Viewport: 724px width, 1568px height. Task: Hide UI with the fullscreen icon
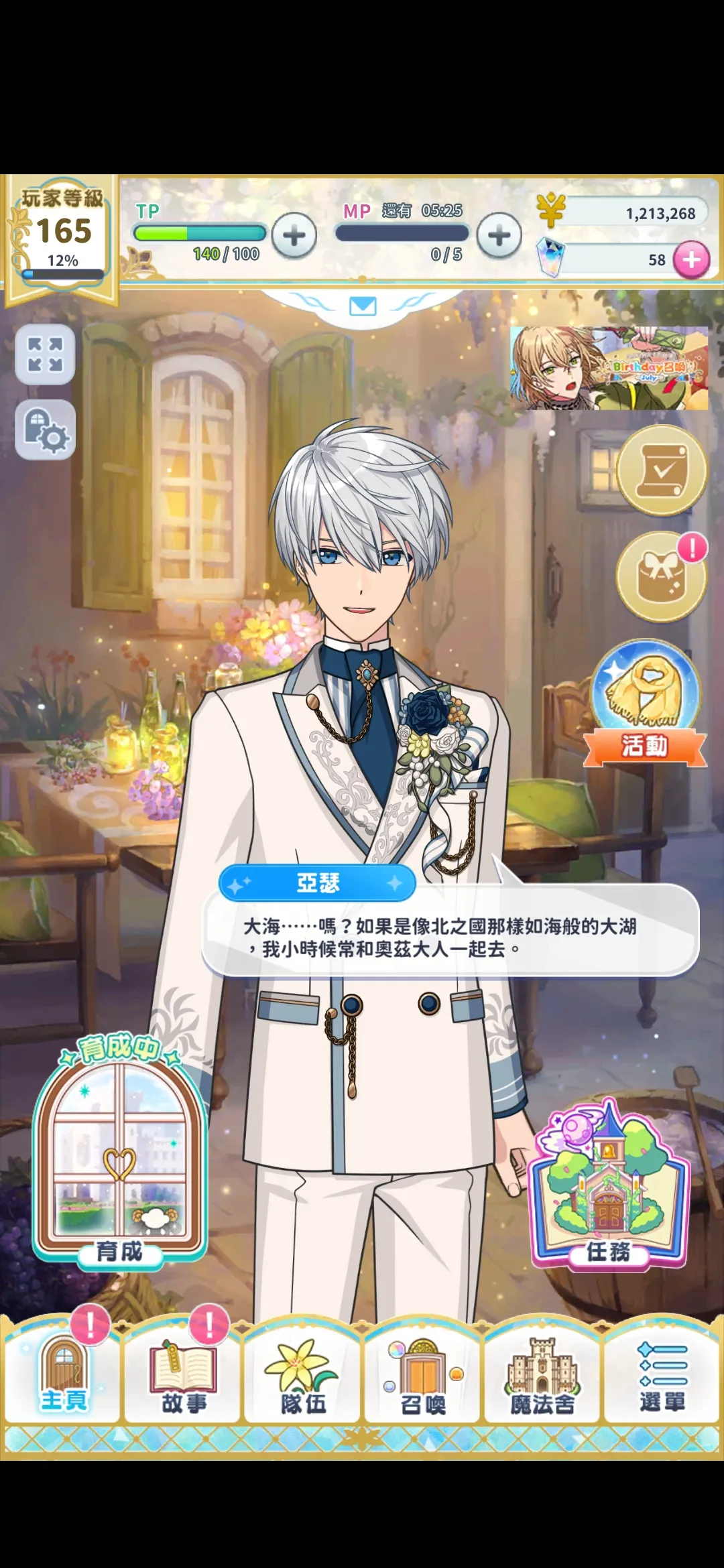tap(45, 354)
